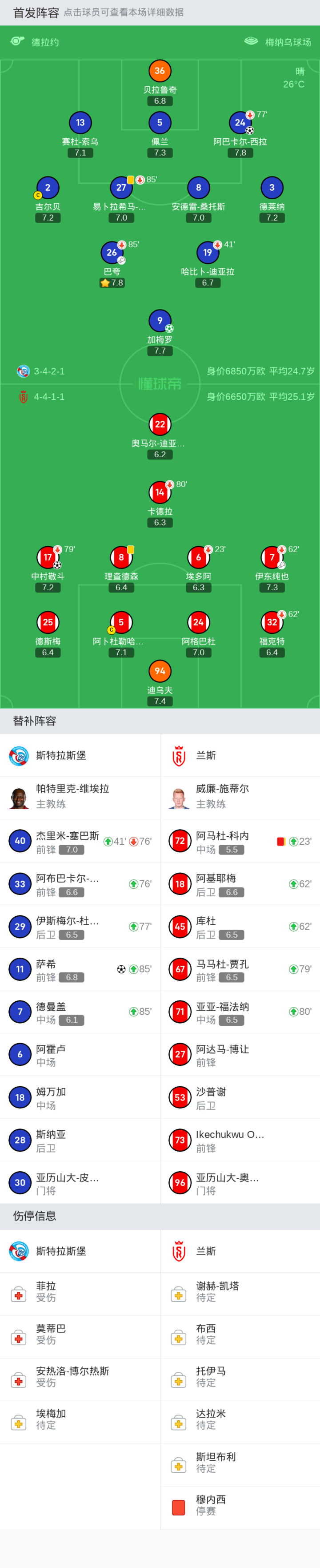Tap player 阿巴卡尔-西拉 number 24
This screenshot has height=1568, width=320.
[240, 123]
